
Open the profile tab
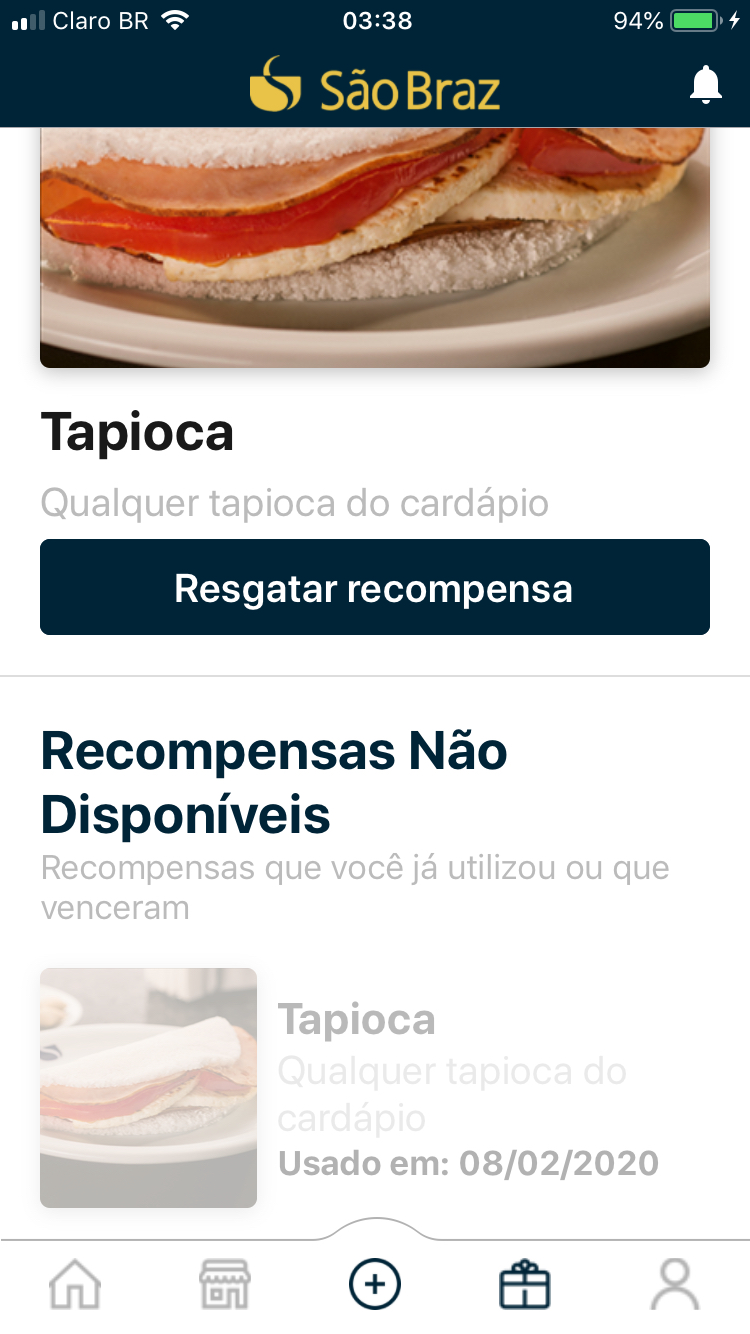point(675,1284)
